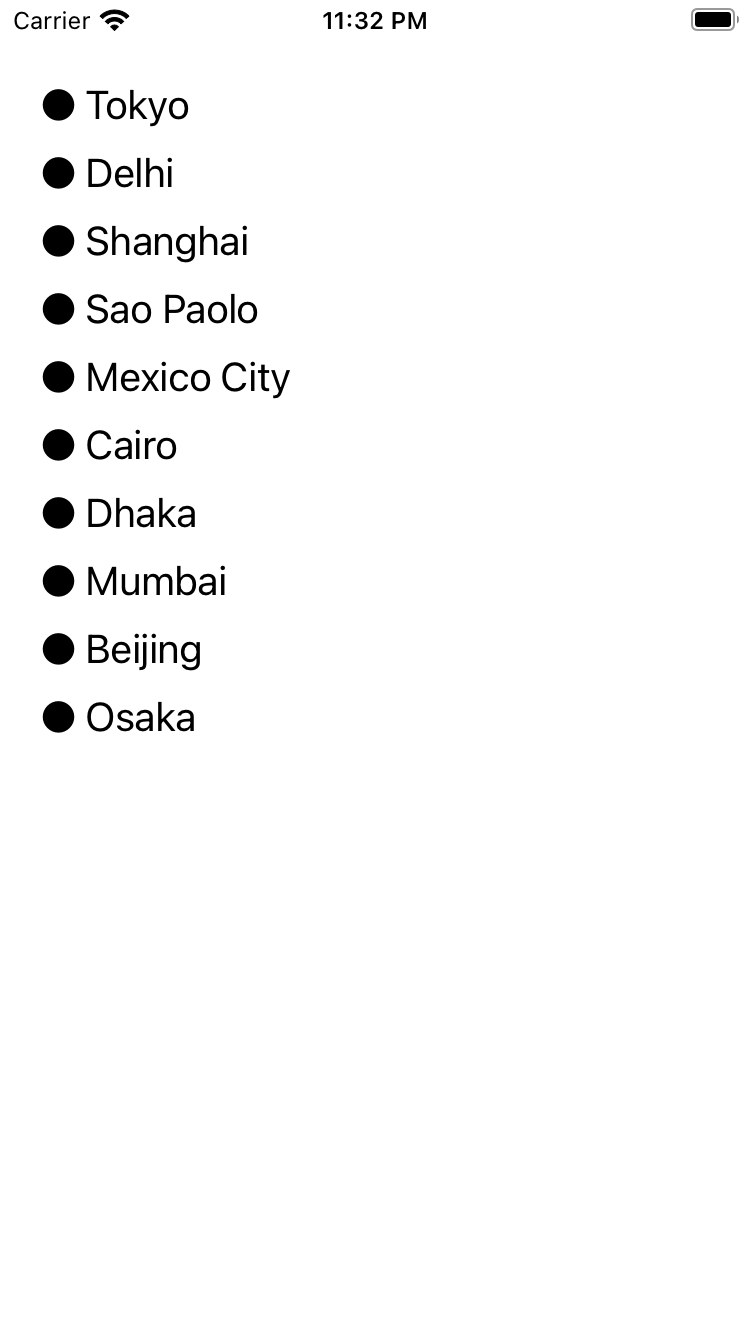
Task: Click the bullet icon next to Tokyo
Action: [x=59, y=105]
